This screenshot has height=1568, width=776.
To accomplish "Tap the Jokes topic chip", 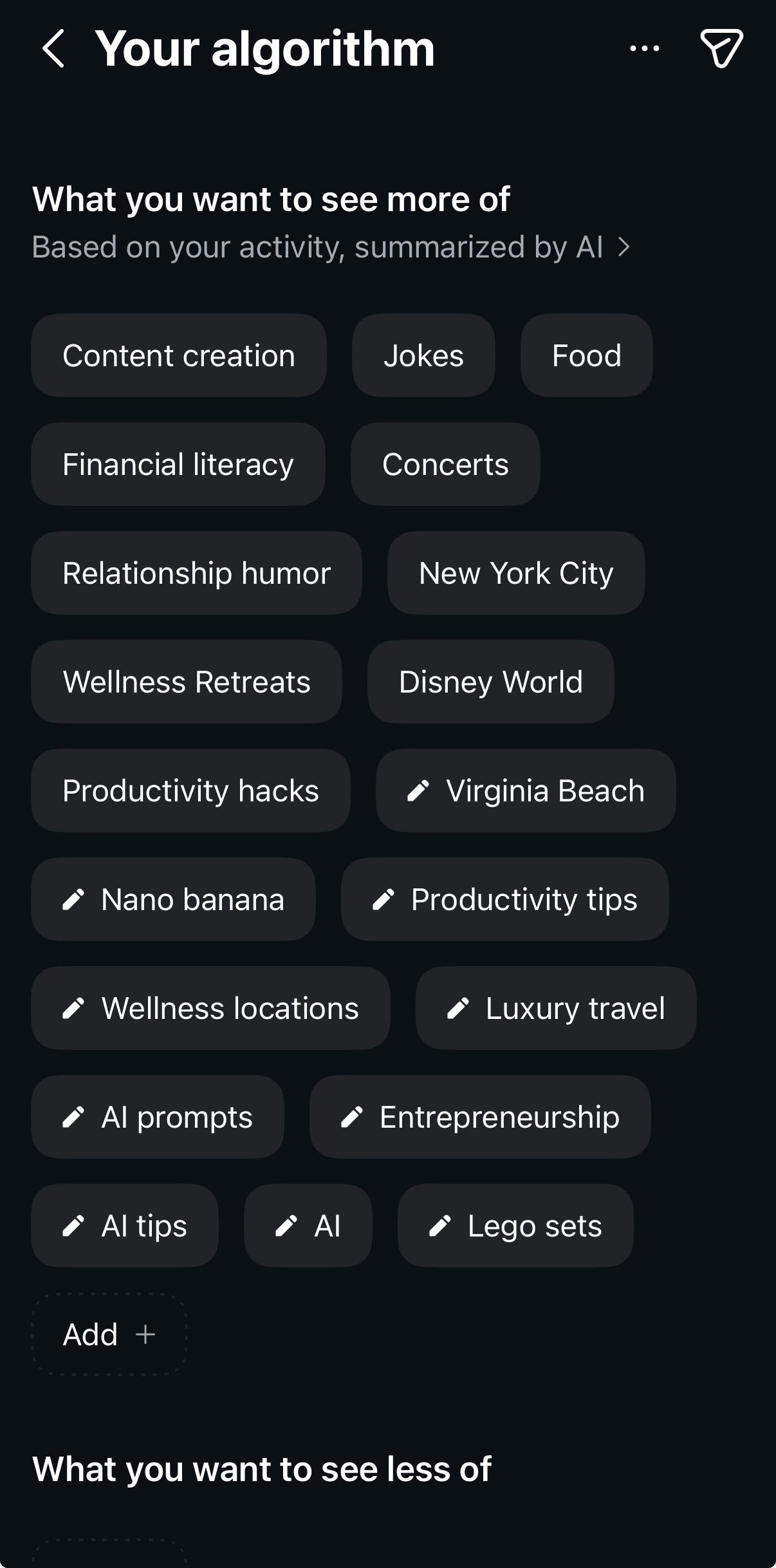I will coord(423,355).
